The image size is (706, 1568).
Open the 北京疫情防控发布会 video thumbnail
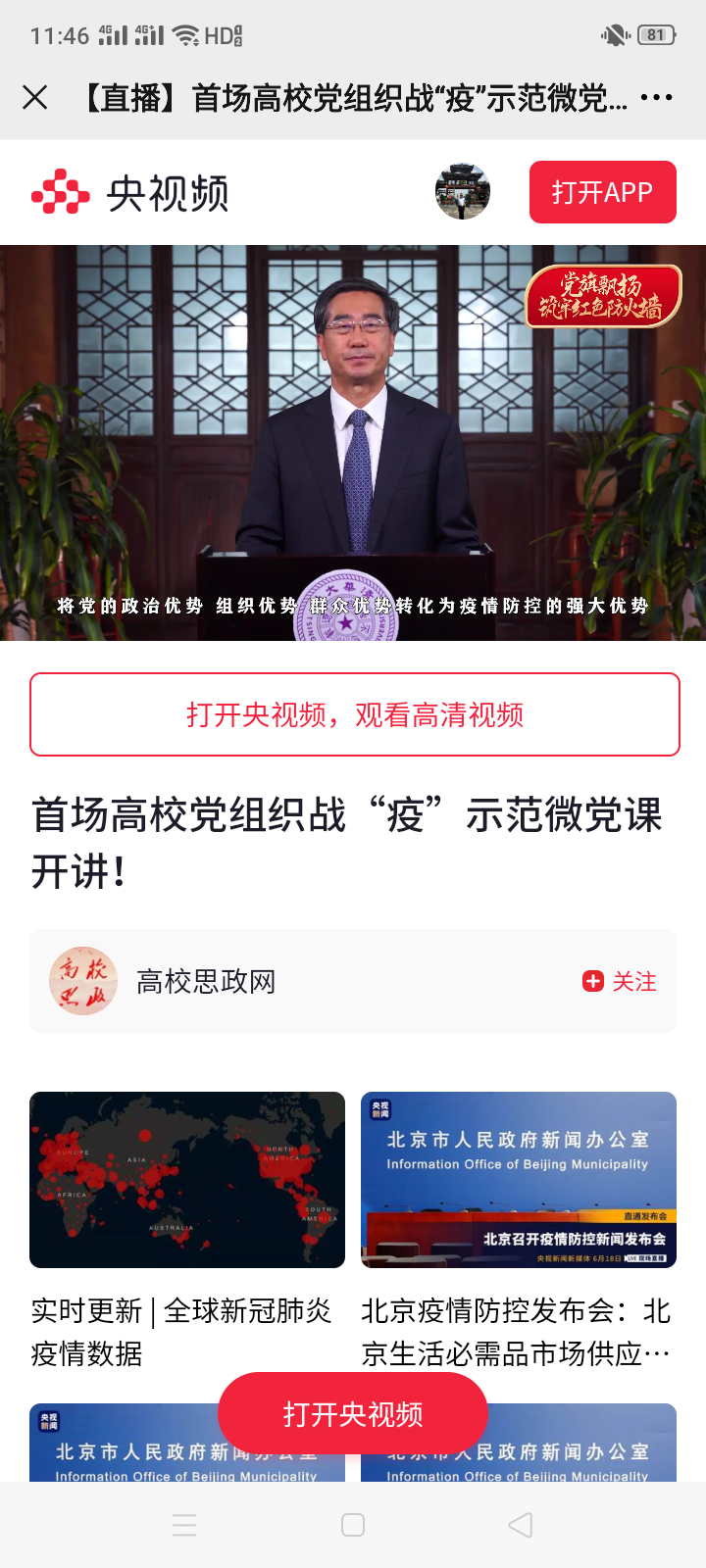519,1179
